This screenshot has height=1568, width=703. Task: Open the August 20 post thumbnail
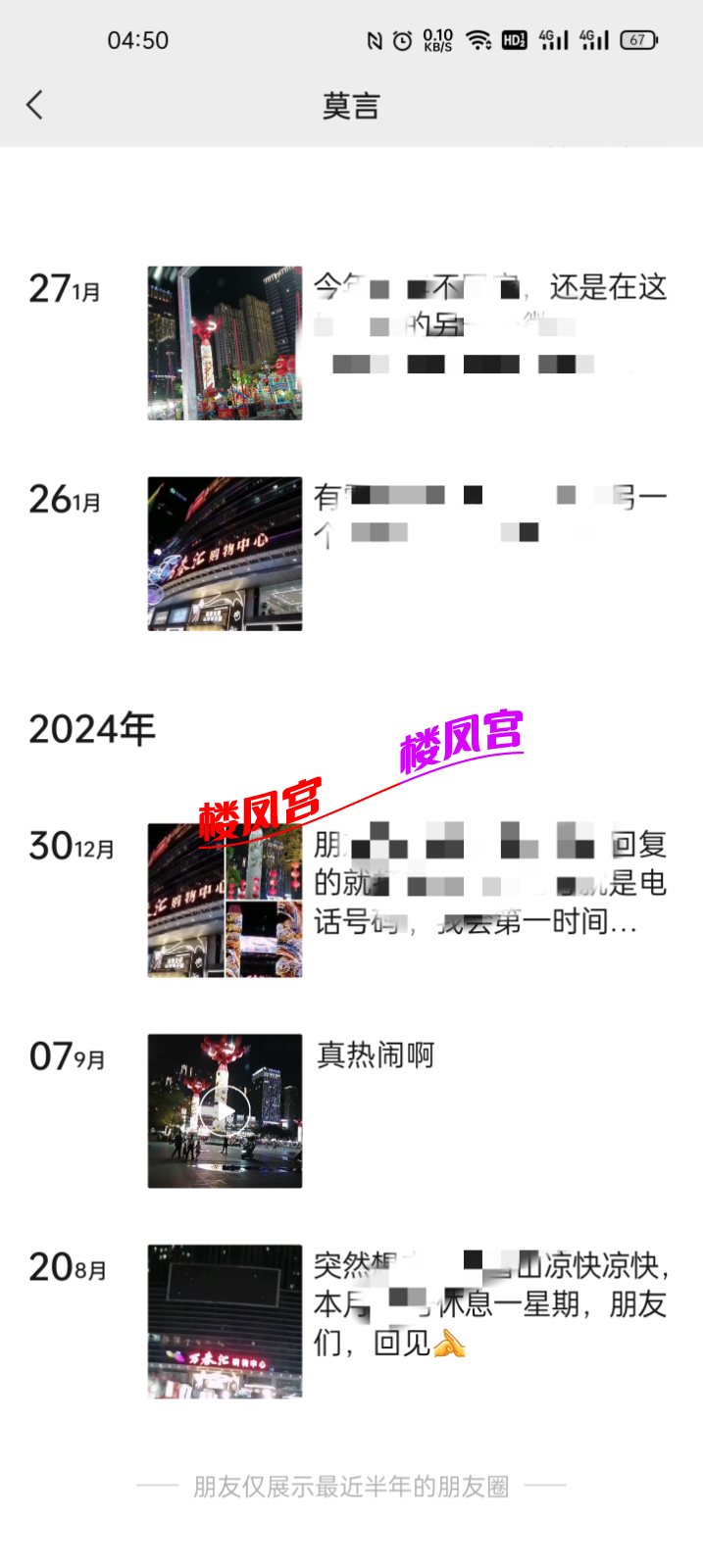click(x=225, y=1321)
